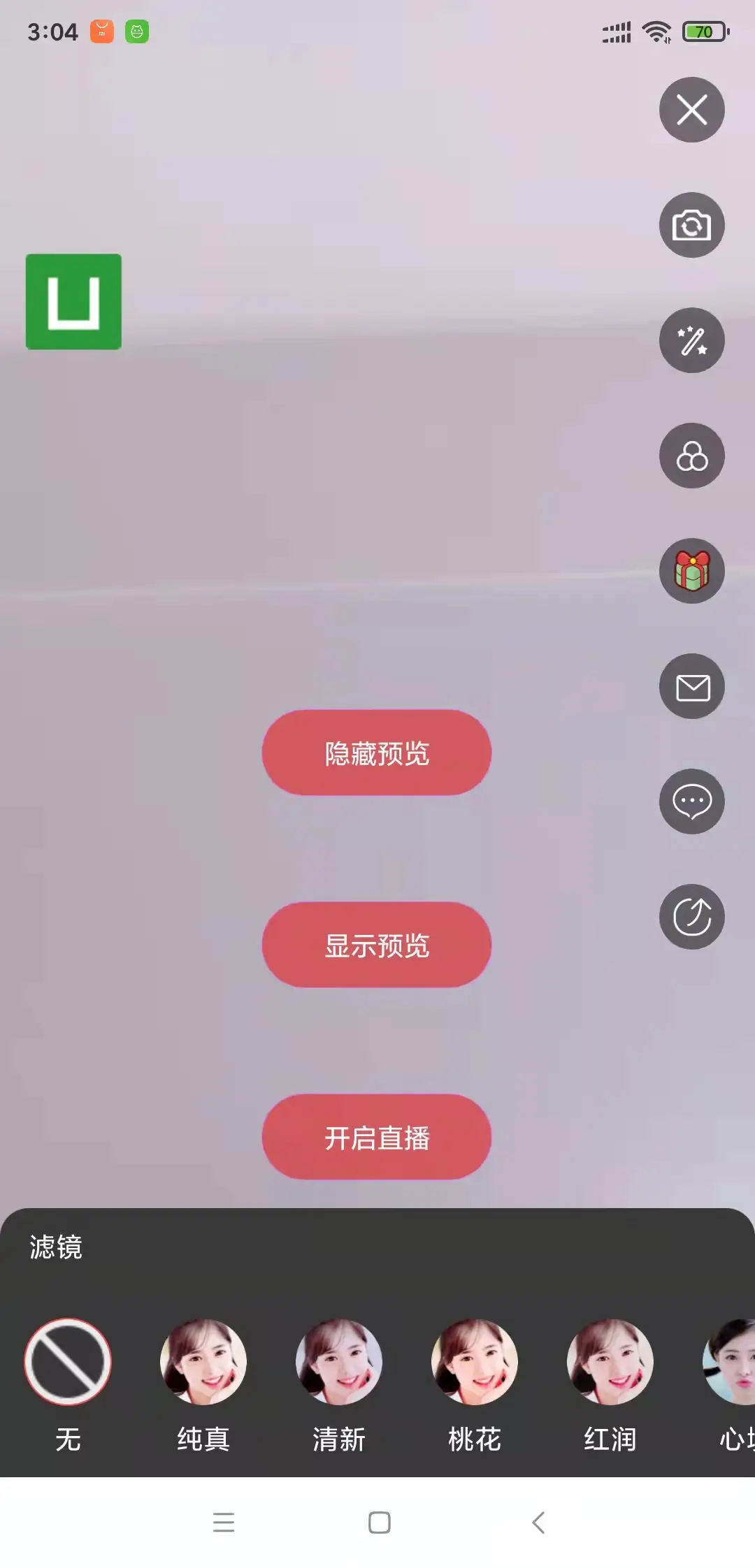Apply the 纯真 filter
Screen dimensions: 755x1568
click(x=203, y=1362)
